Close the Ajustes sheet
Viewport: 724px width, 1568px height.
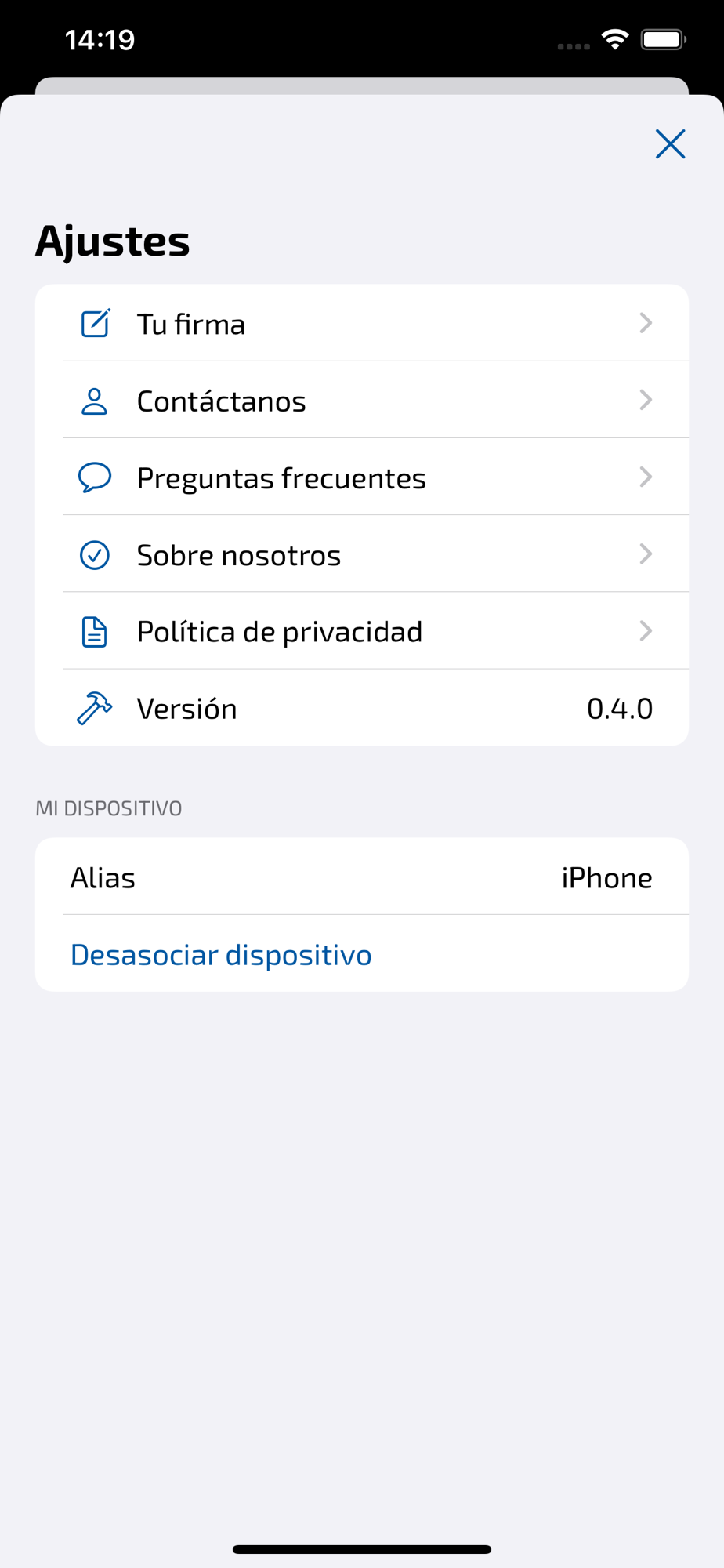670,144
